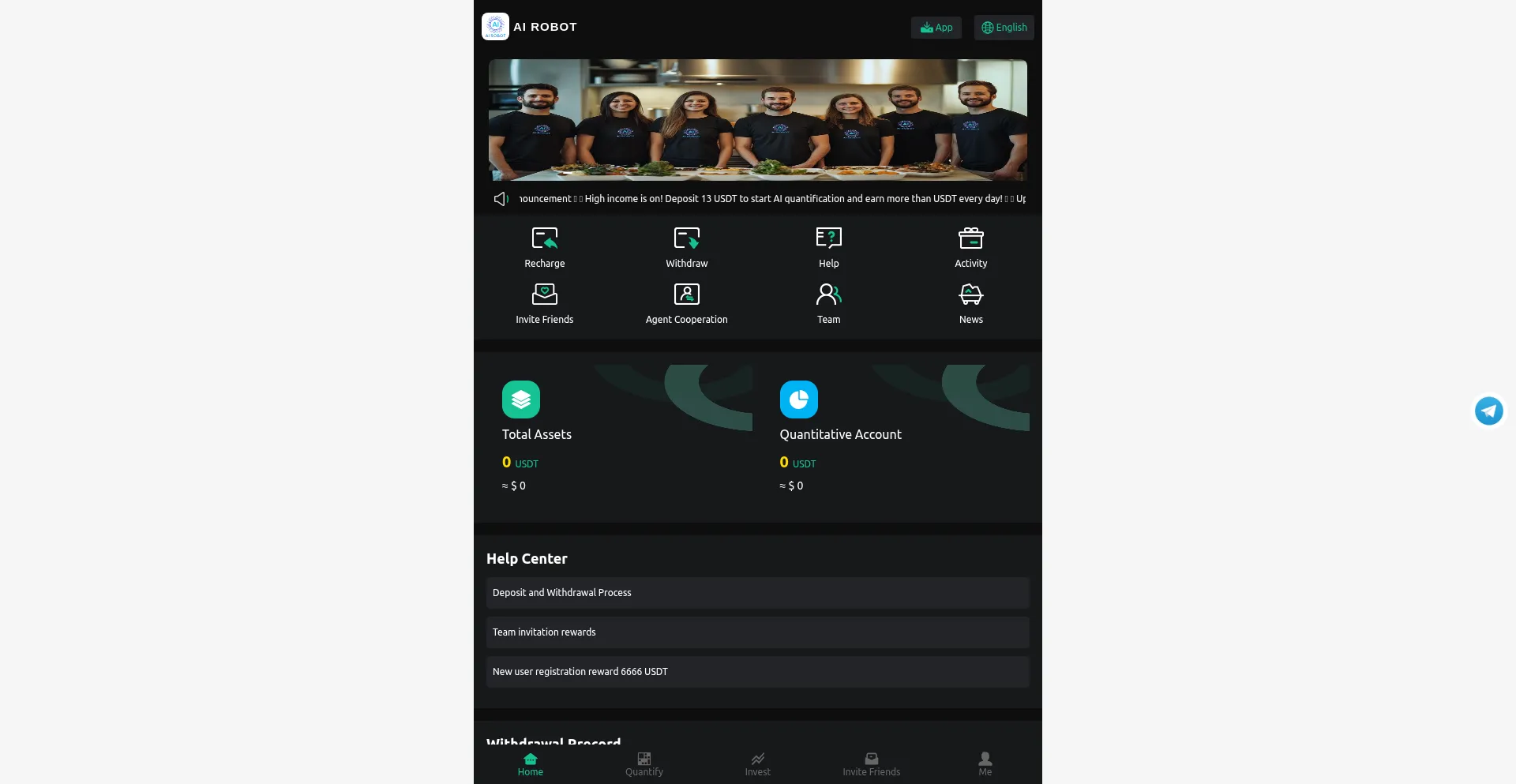Image resolution: width=1516 pixels, height=784 pixels.
Task: Open New user registration reward article
Action: coord(757,672)
